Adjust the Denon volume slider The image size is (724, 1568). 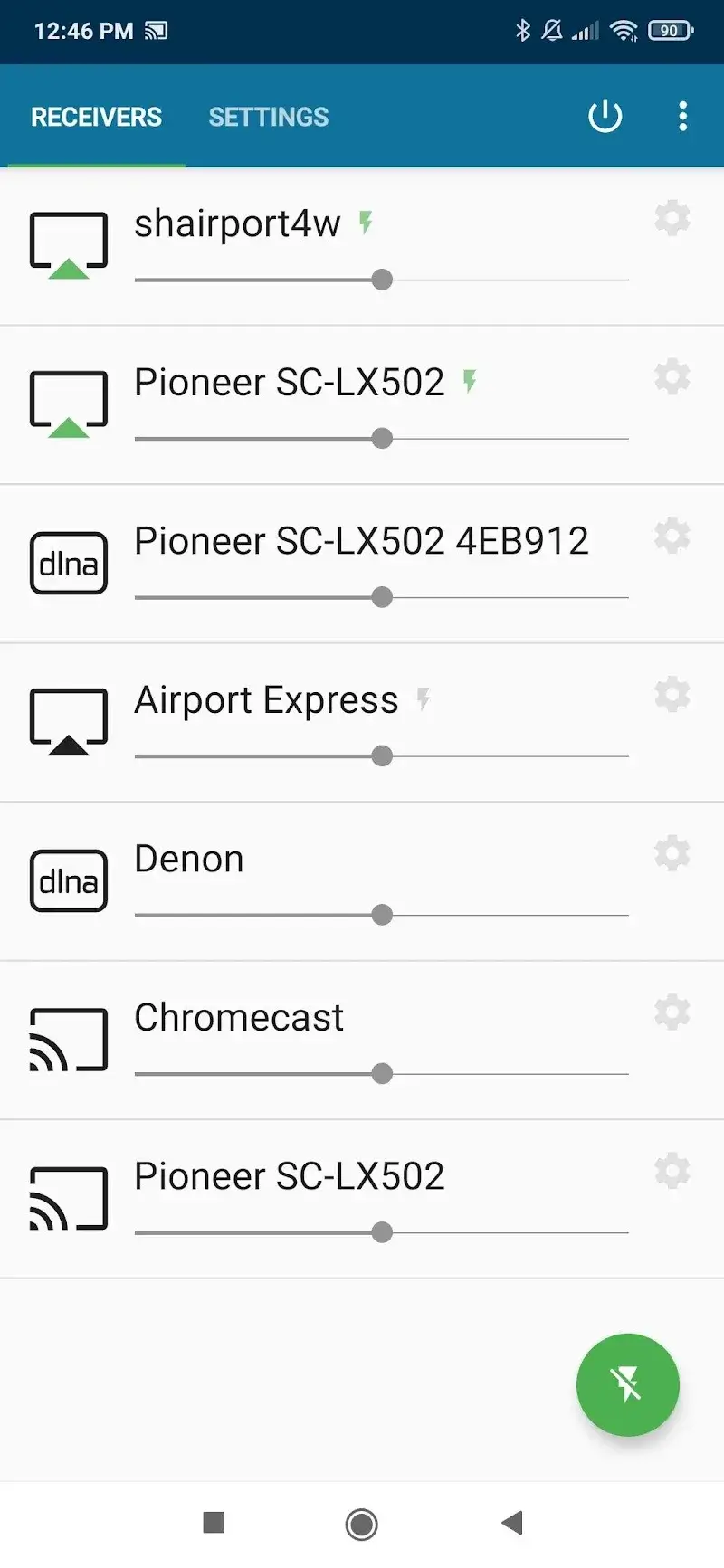(384, 914)
